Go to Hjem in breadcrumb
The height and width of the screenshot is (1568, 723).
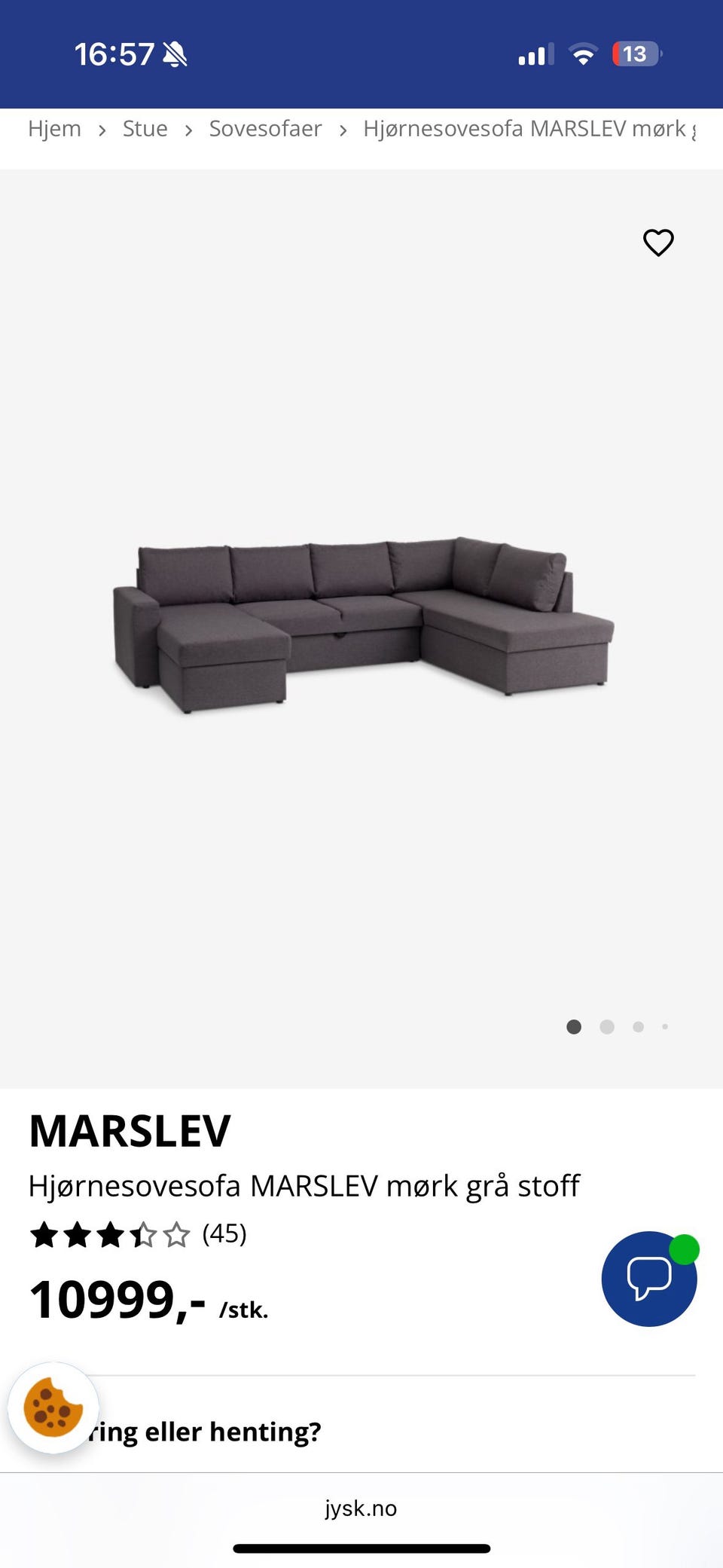pyautogui.click(x=54, y=129)
